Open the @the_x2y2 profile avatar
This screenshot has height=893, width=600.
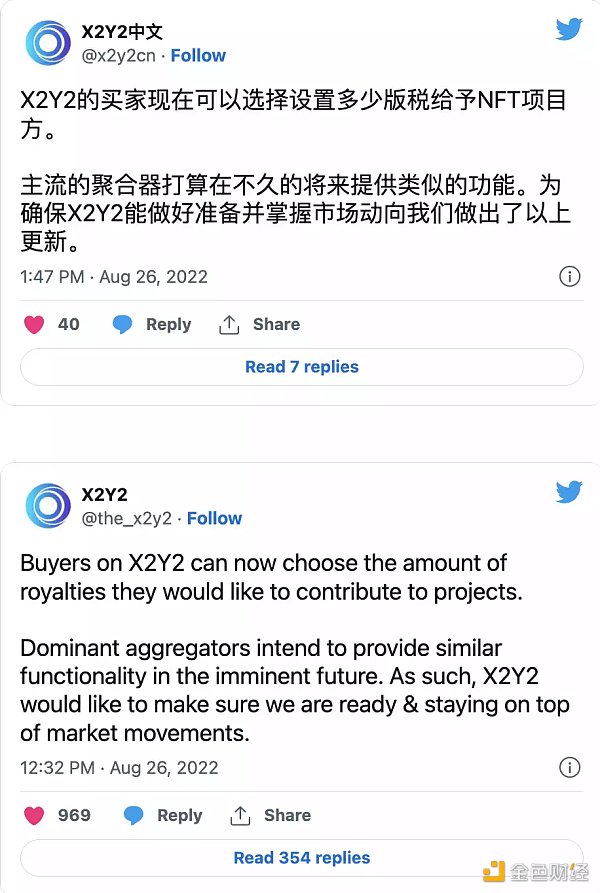[x=48, y=505]
